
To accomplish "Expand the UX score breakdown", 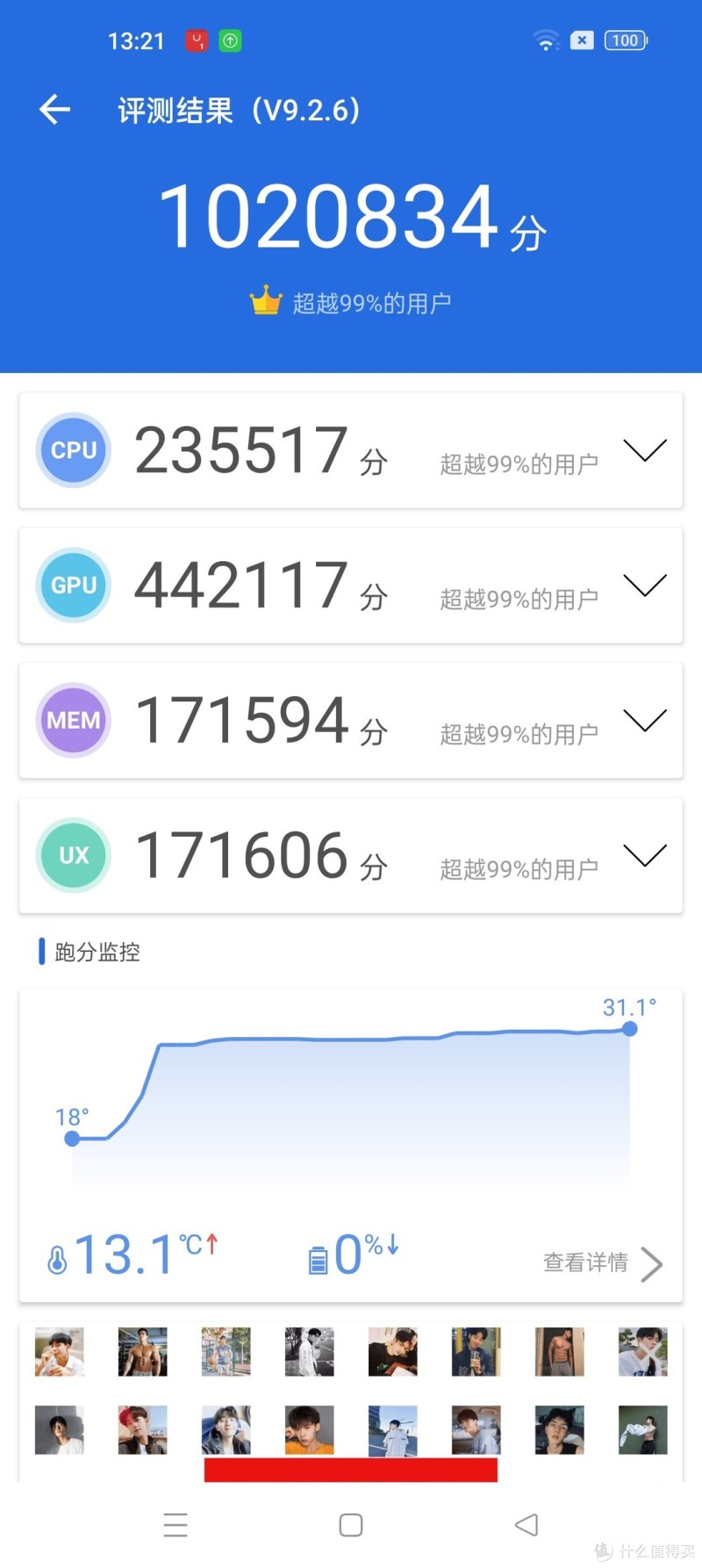I will (645, 856).
